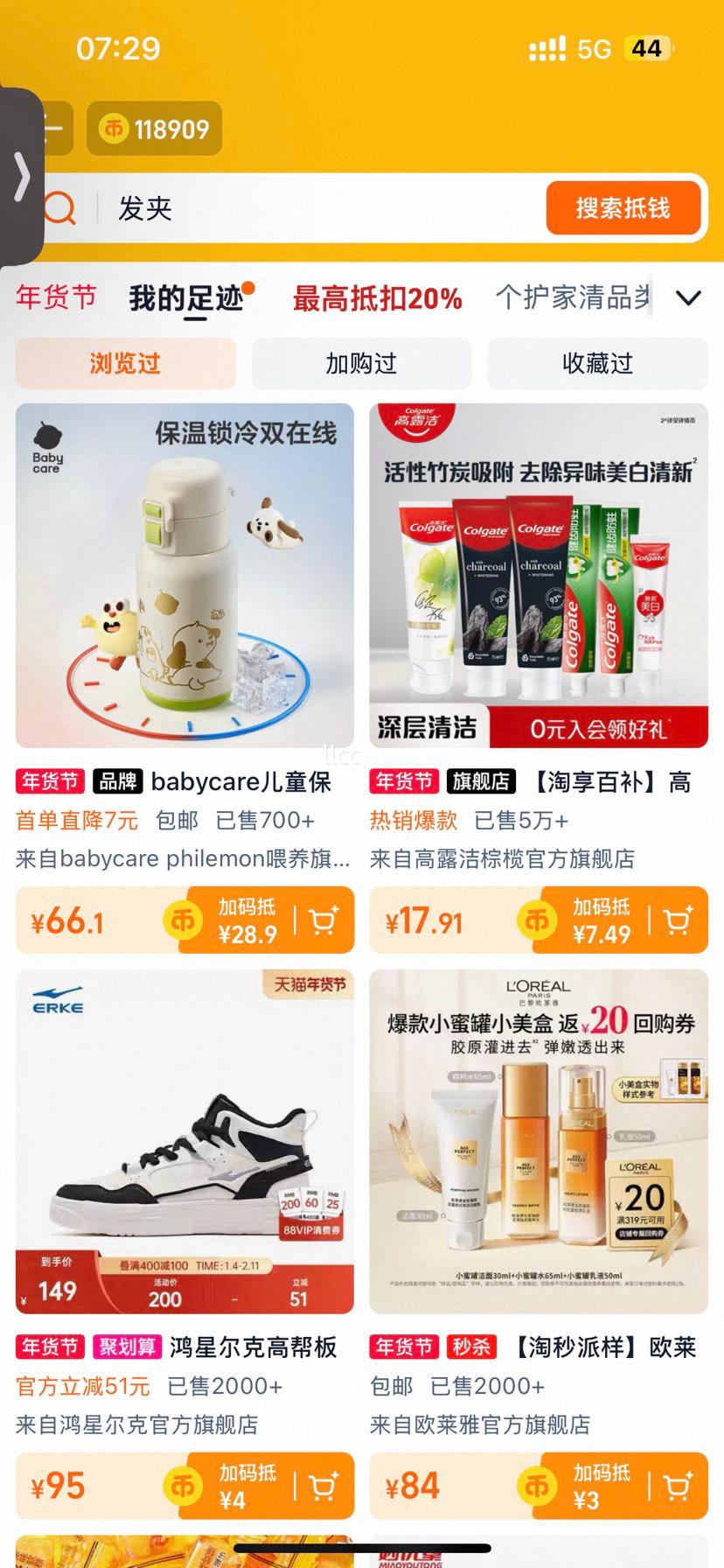The image size is (724, 1568).
Task: Add the ERKE sneakers to cart
Action: click(x=324, y=1486)
